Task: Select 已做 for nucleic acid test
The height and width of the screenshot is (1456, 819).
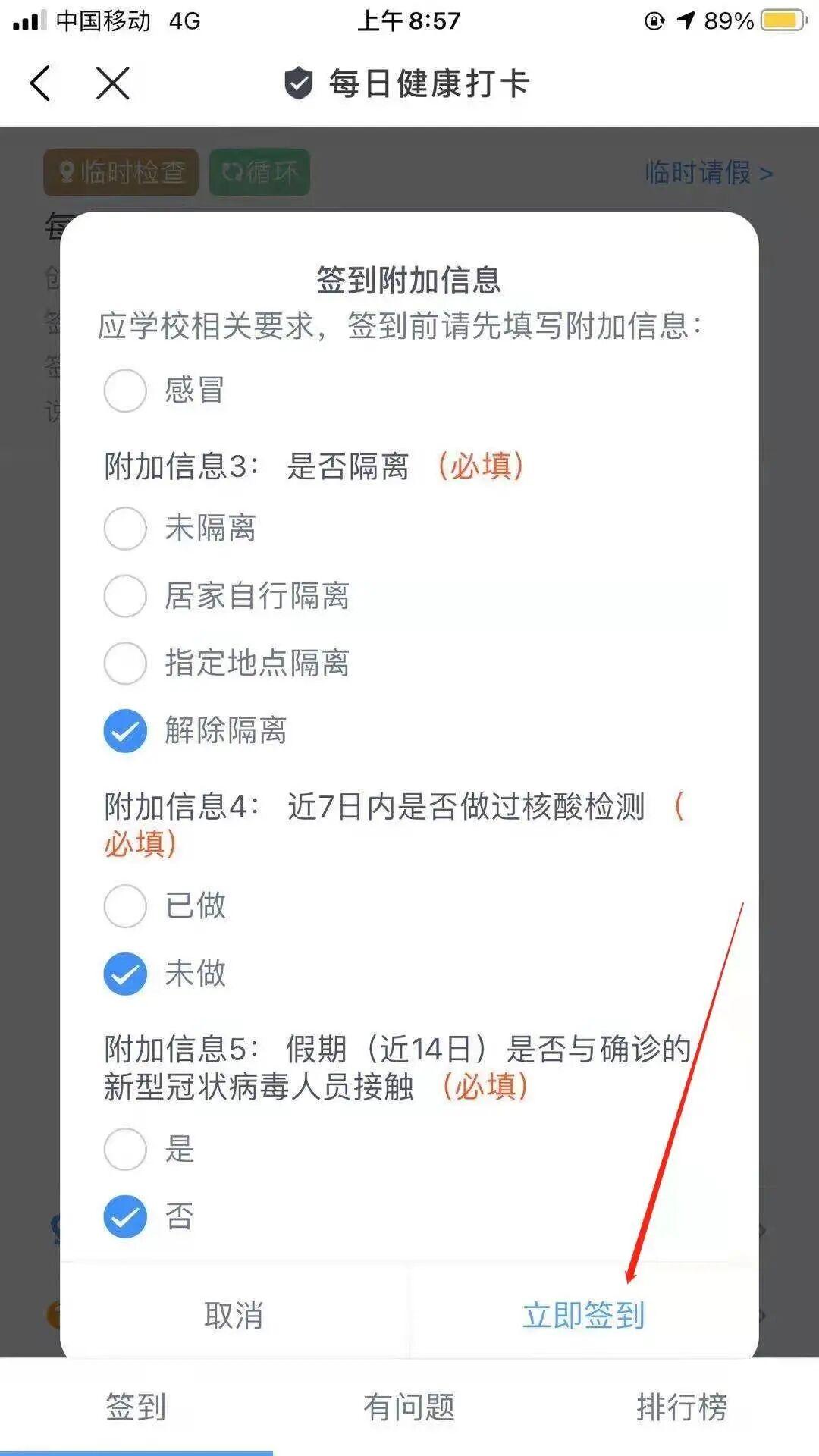Action: point(125,905)
